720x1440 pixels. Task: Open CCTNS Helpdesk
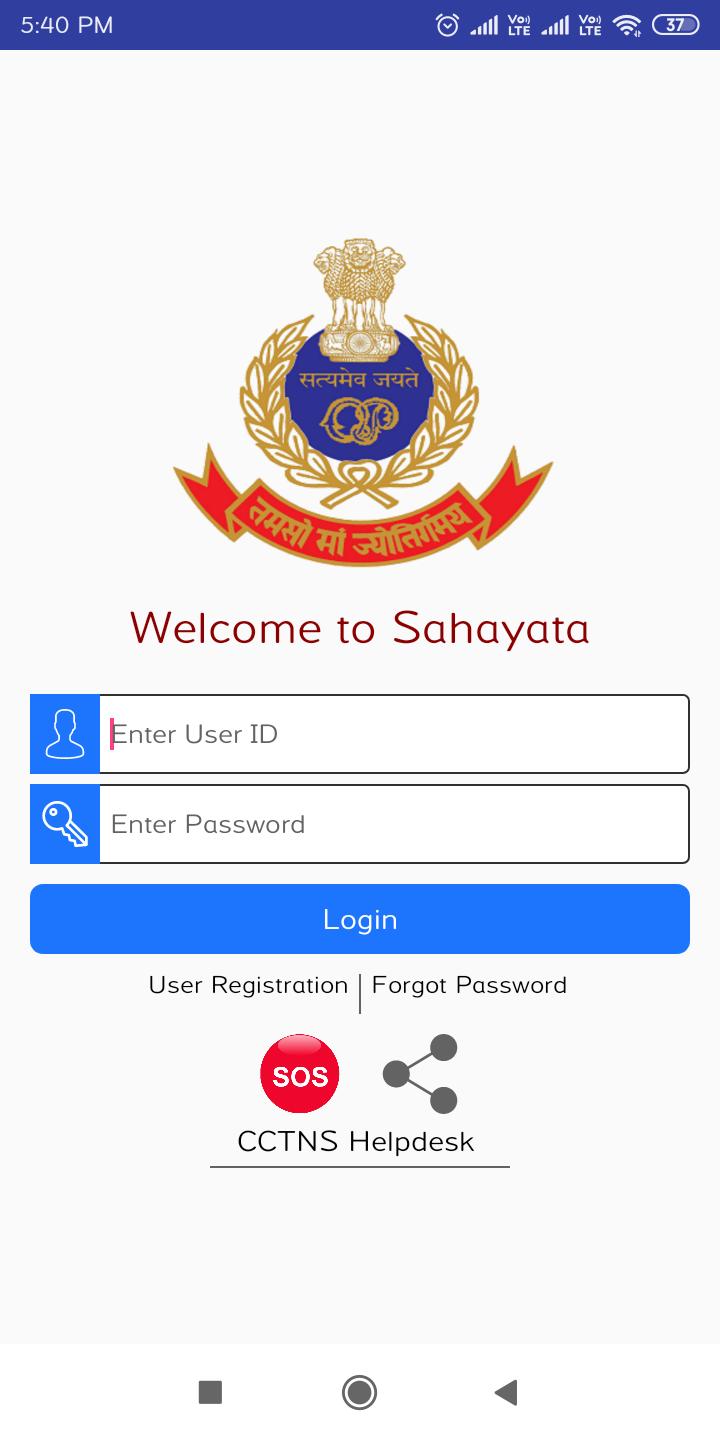click(x=356, y=1141)
